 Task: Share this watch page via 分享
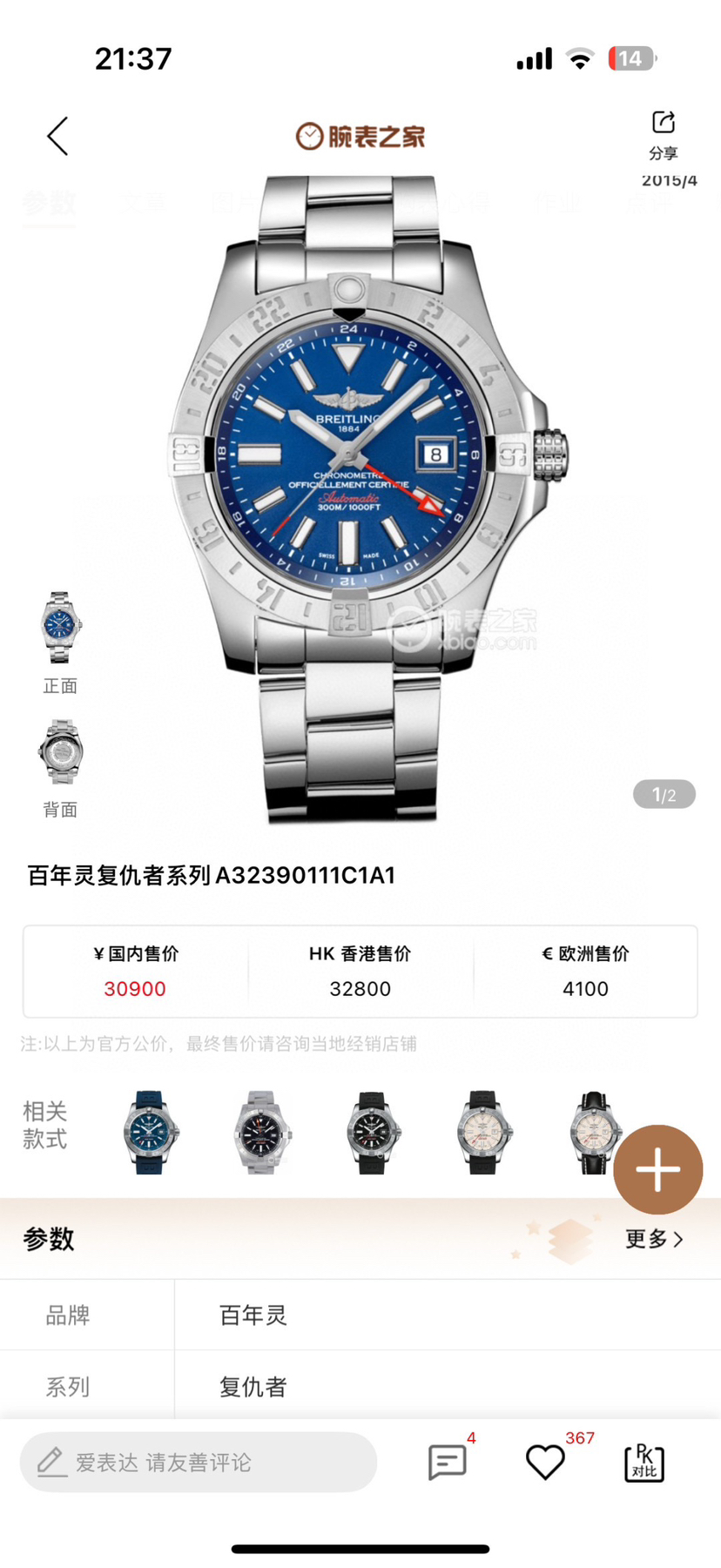[663, 135]
